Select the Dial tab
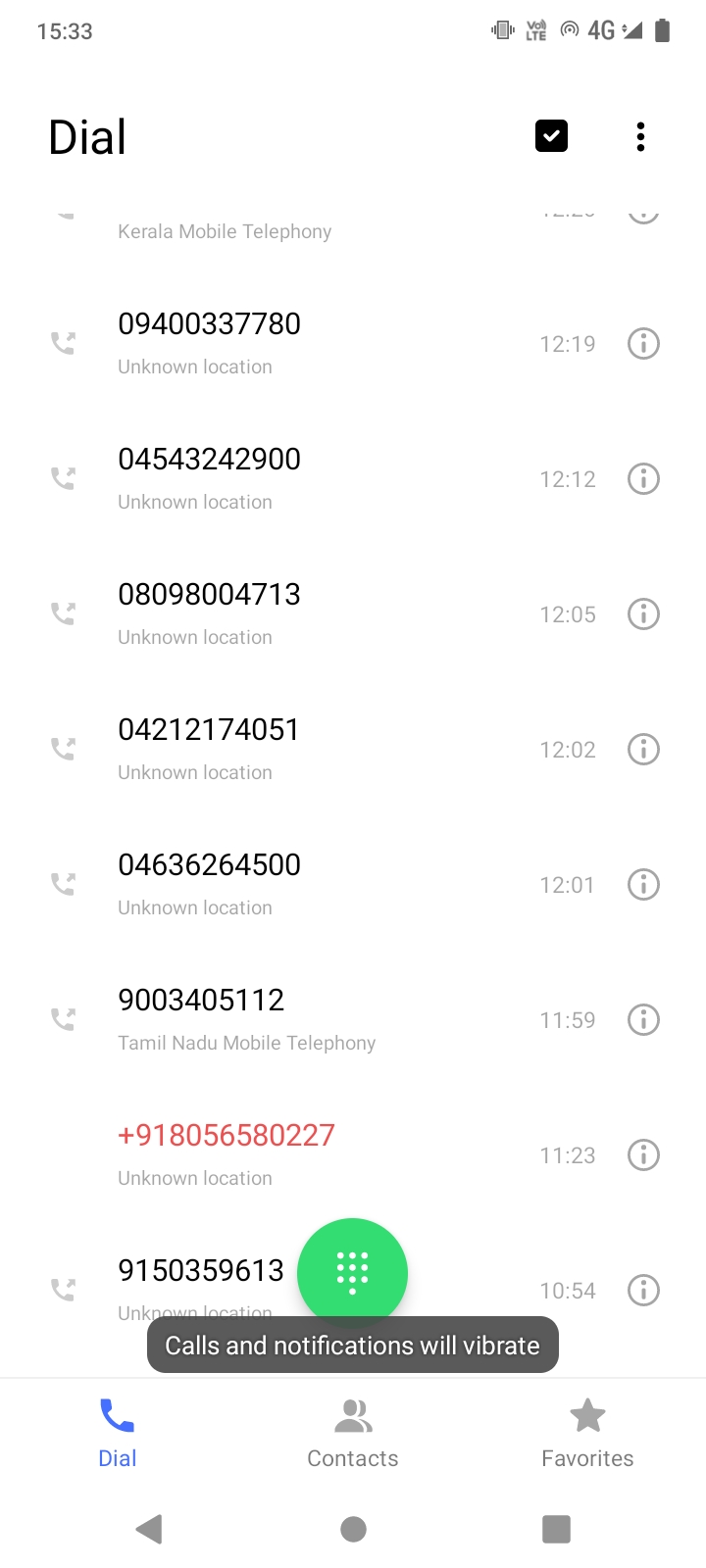 [x=118, y=1433]
